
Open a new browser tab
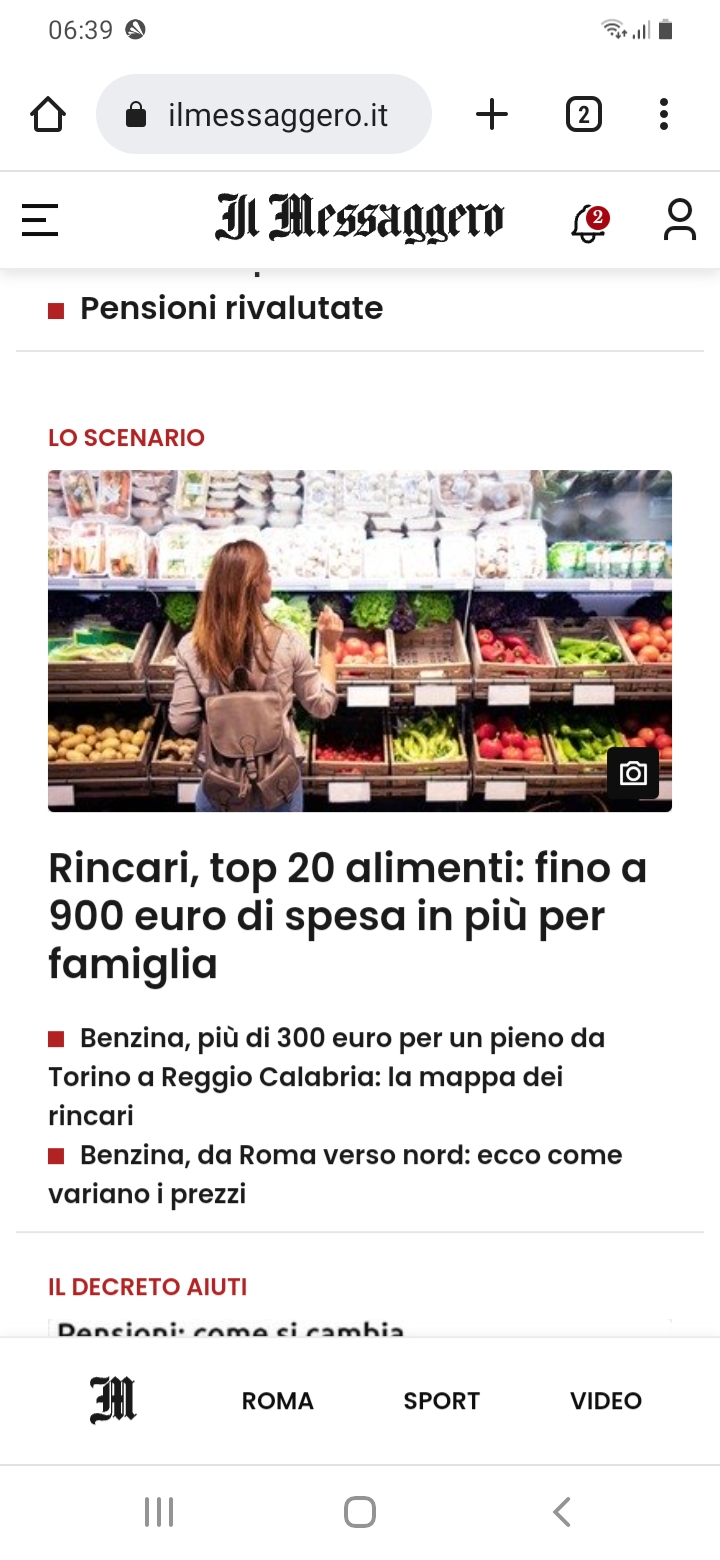(x=491, y=115)
